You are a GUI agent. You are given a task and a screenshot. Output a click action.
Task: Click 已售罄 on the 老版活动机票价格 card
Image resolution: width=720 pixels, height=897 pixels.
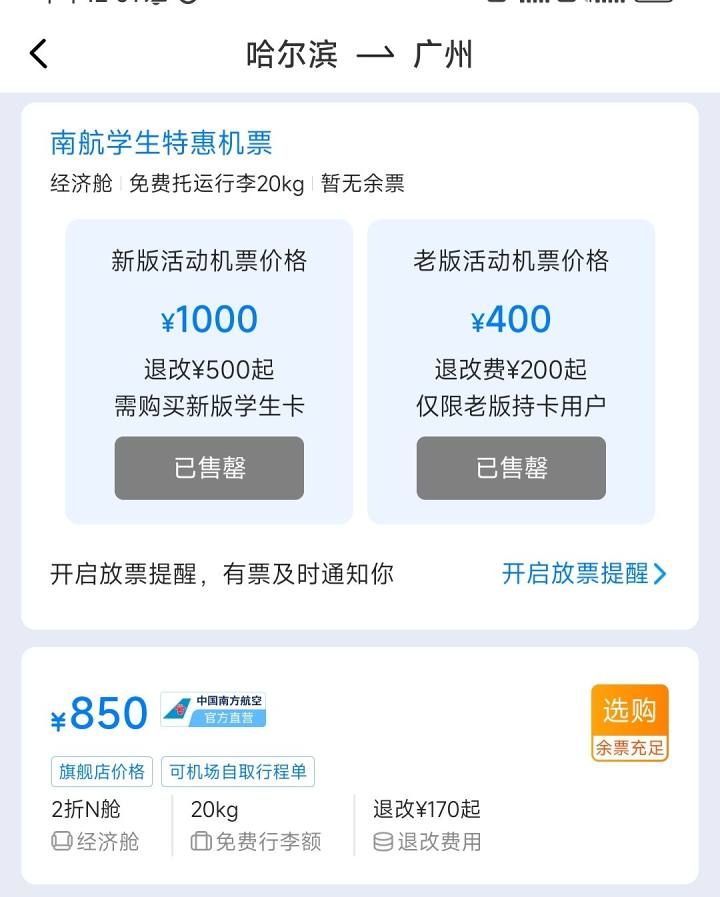pos(510,468)
